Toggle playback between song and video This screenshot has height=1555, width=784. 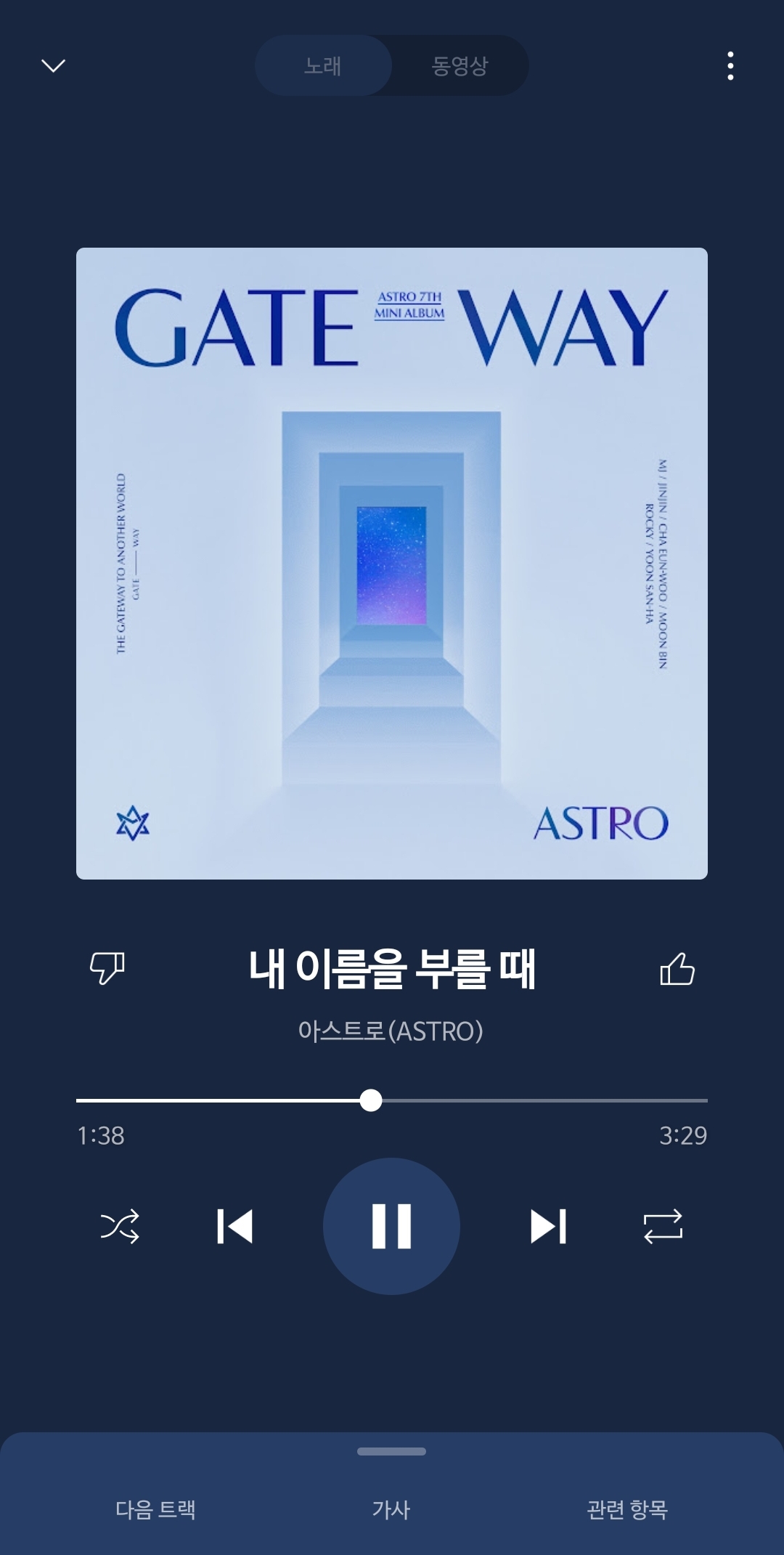(391, 65)
